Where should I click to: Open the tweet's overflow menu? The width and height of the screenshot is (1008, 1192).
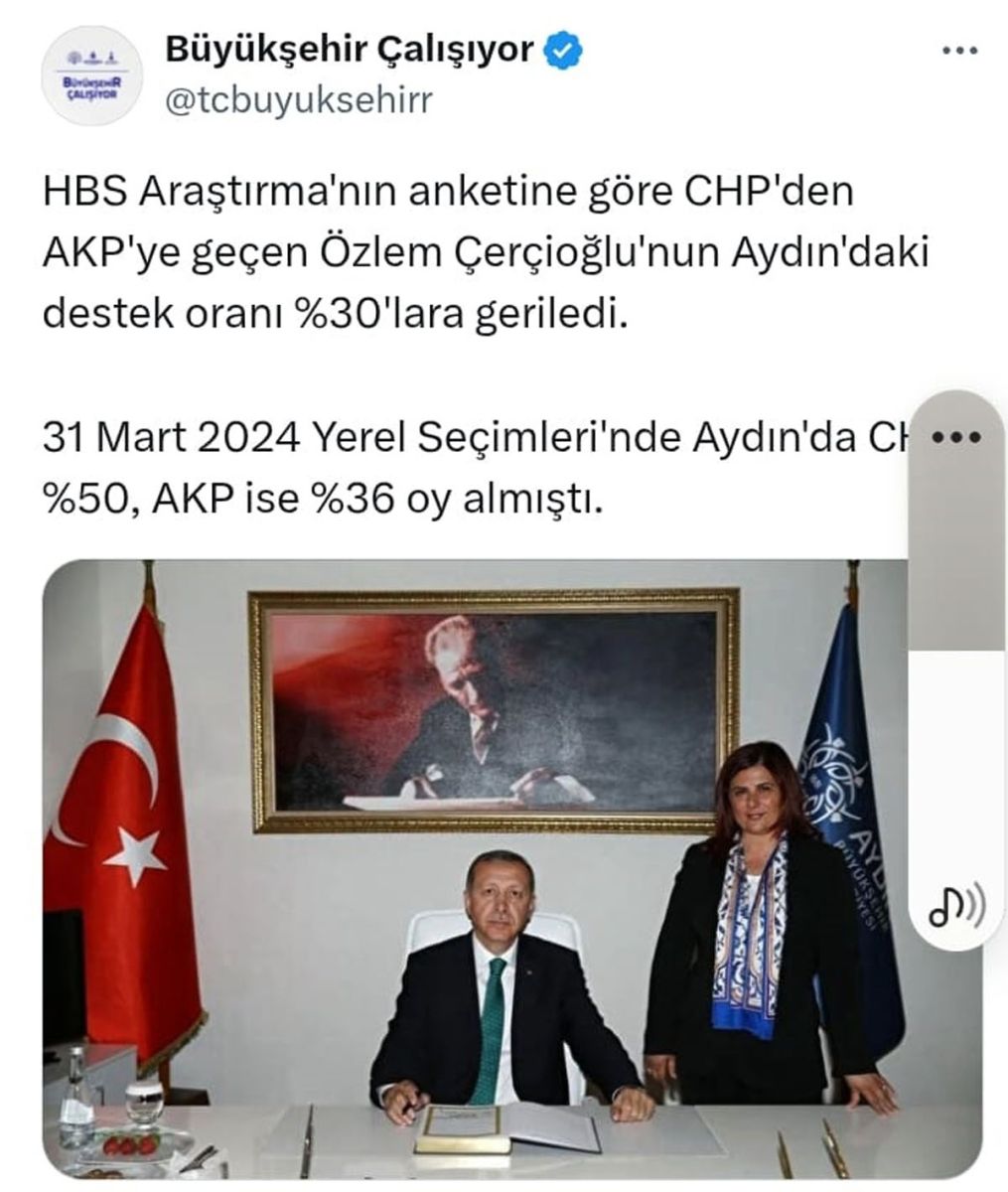click(x=959, y=50)
